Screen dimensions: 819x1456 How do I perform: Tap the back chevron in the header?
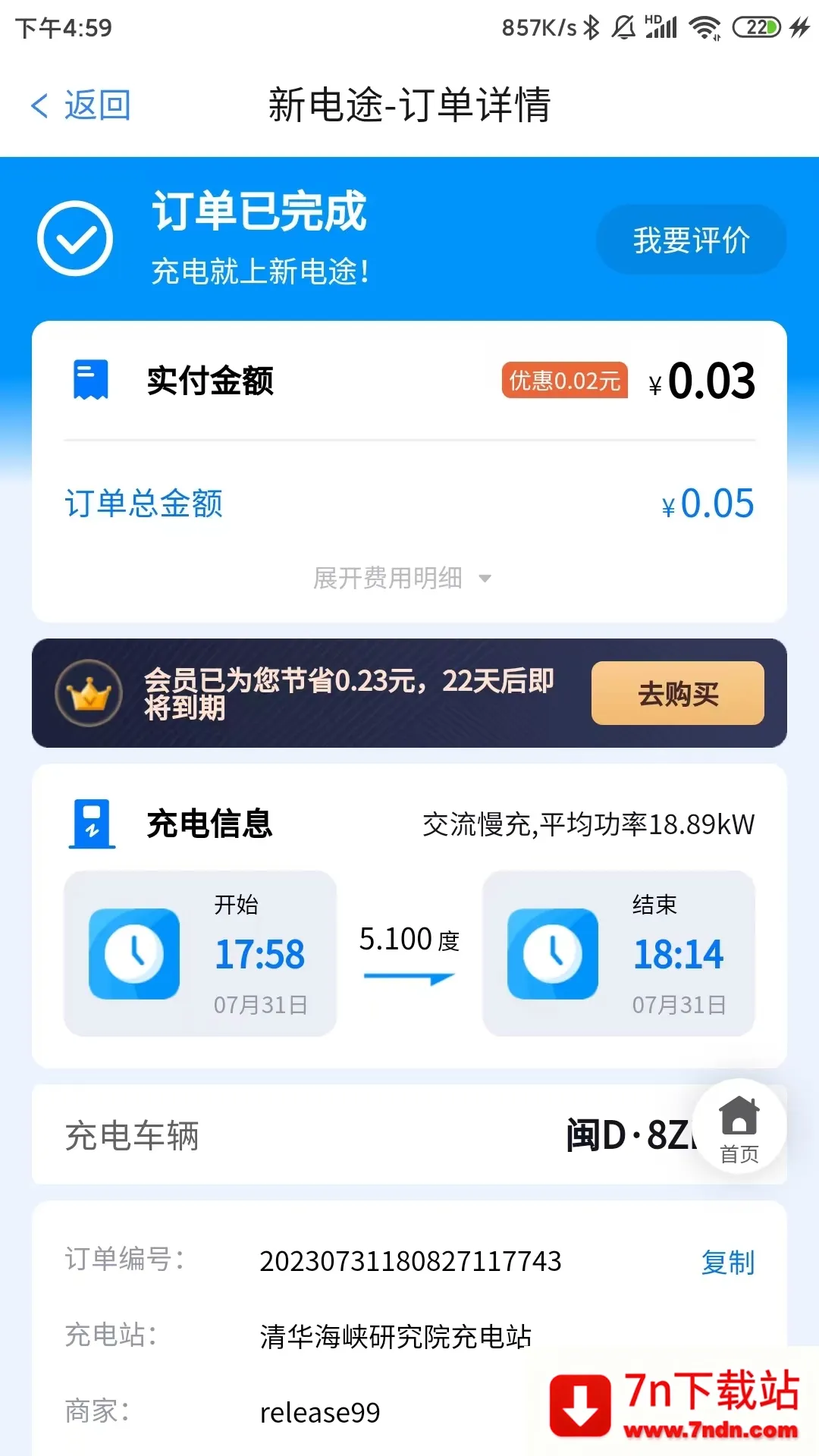(x=39, y=105)
